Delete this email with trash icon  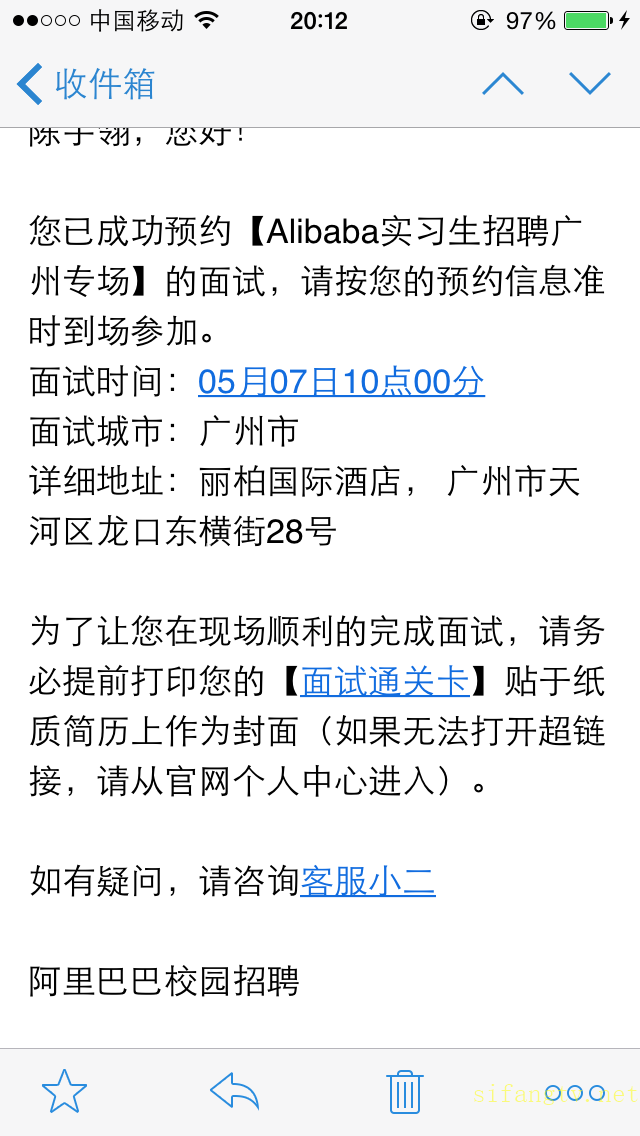point(404,1092)
